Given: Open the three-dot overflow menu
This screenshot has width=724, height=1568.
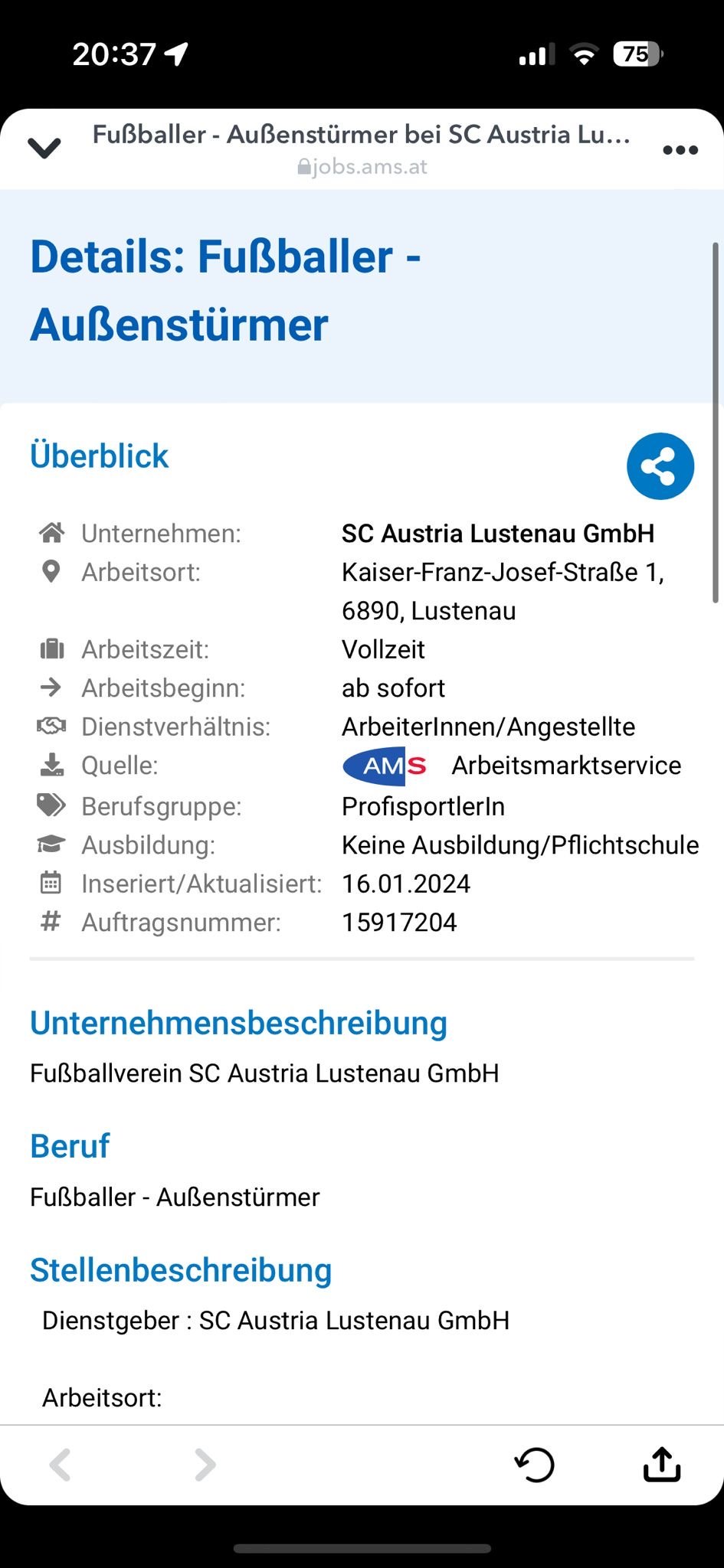Looking at the screenshot, I should 680,150.
